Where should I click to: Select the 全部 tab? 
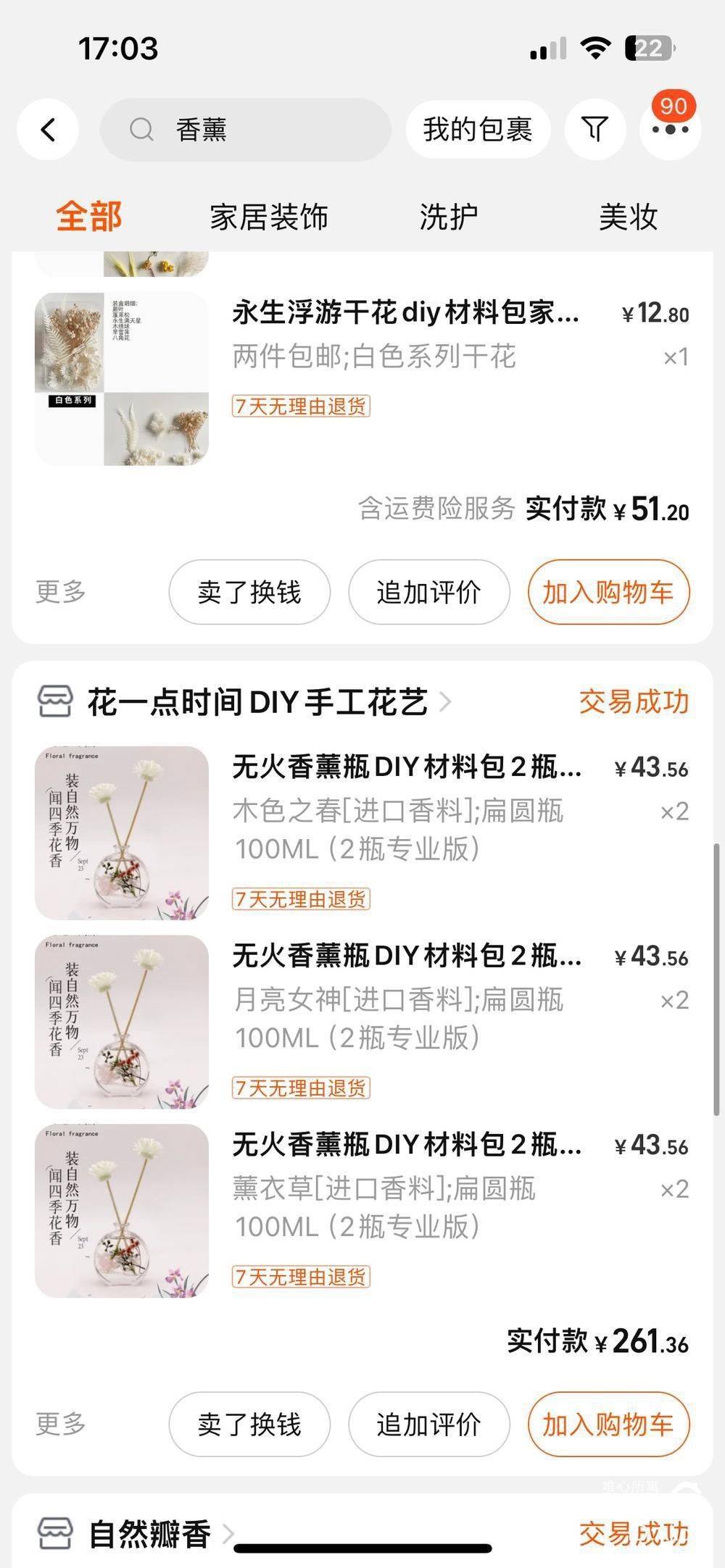(x=88, y=215)
